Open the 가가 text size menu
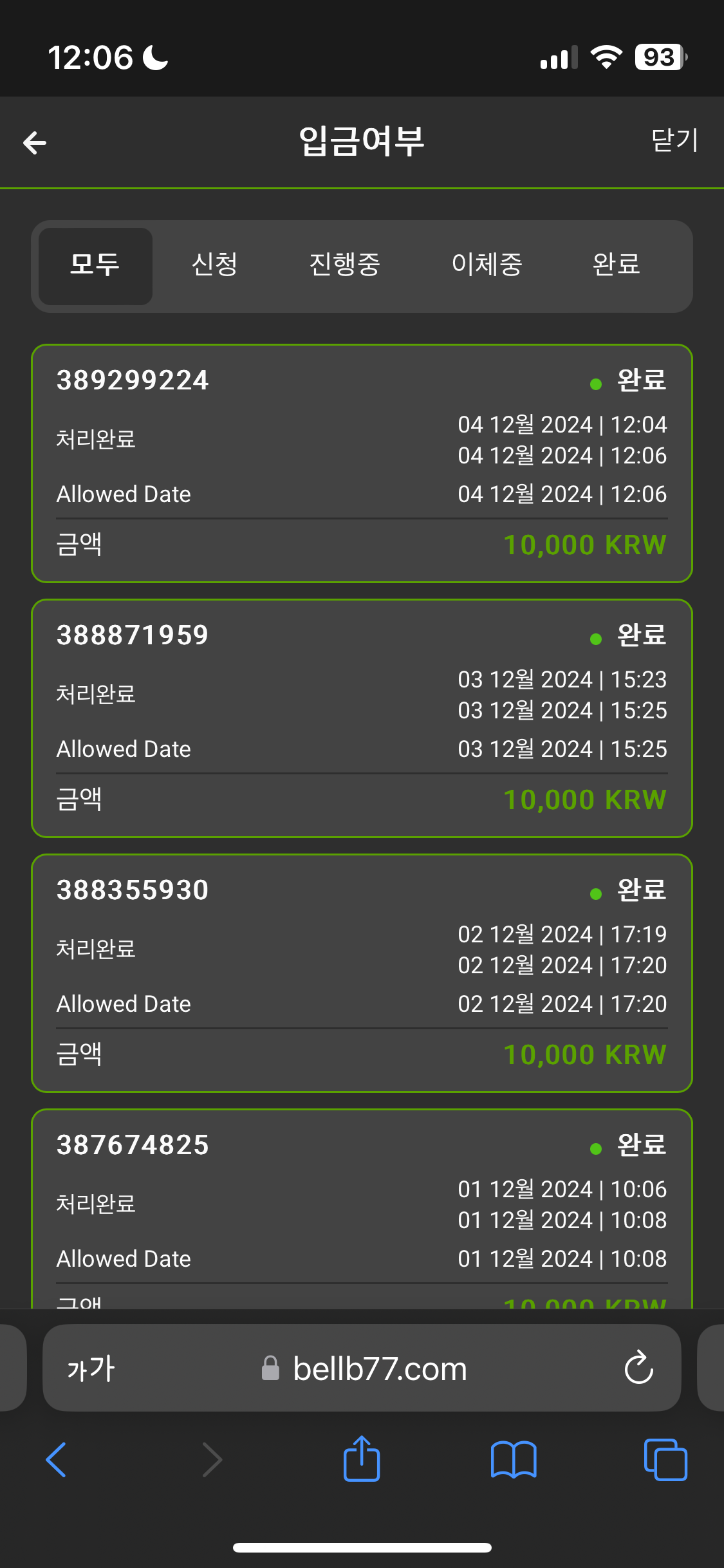Screen dimensions: 724x1568 (x=91, y=1368)
